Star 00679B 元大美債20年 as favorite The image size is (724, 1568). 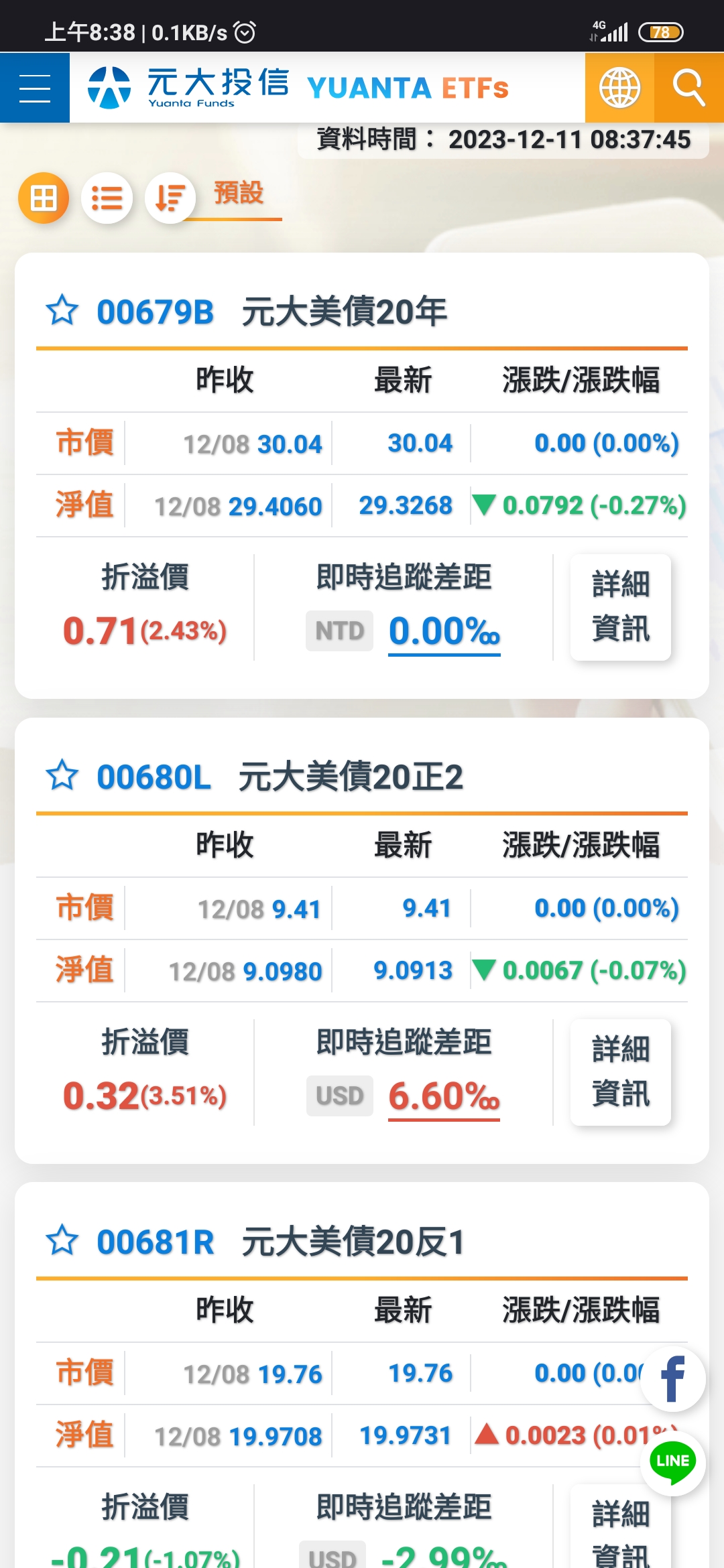pos(62,312)
